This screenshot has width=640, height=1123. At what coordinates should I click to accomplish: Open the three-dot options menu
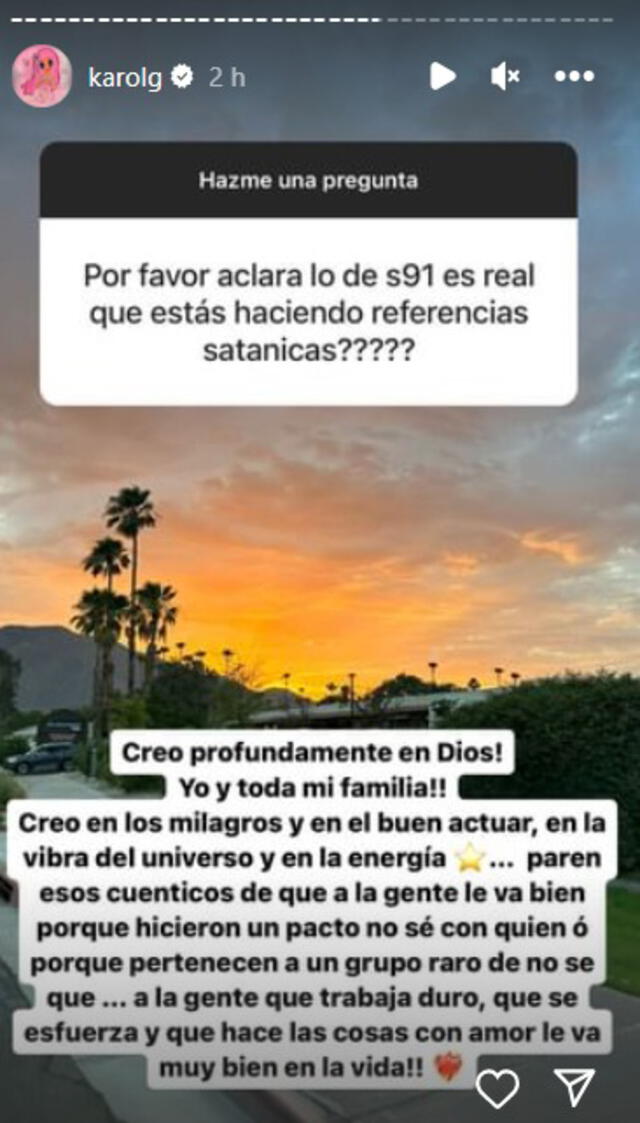574,76
